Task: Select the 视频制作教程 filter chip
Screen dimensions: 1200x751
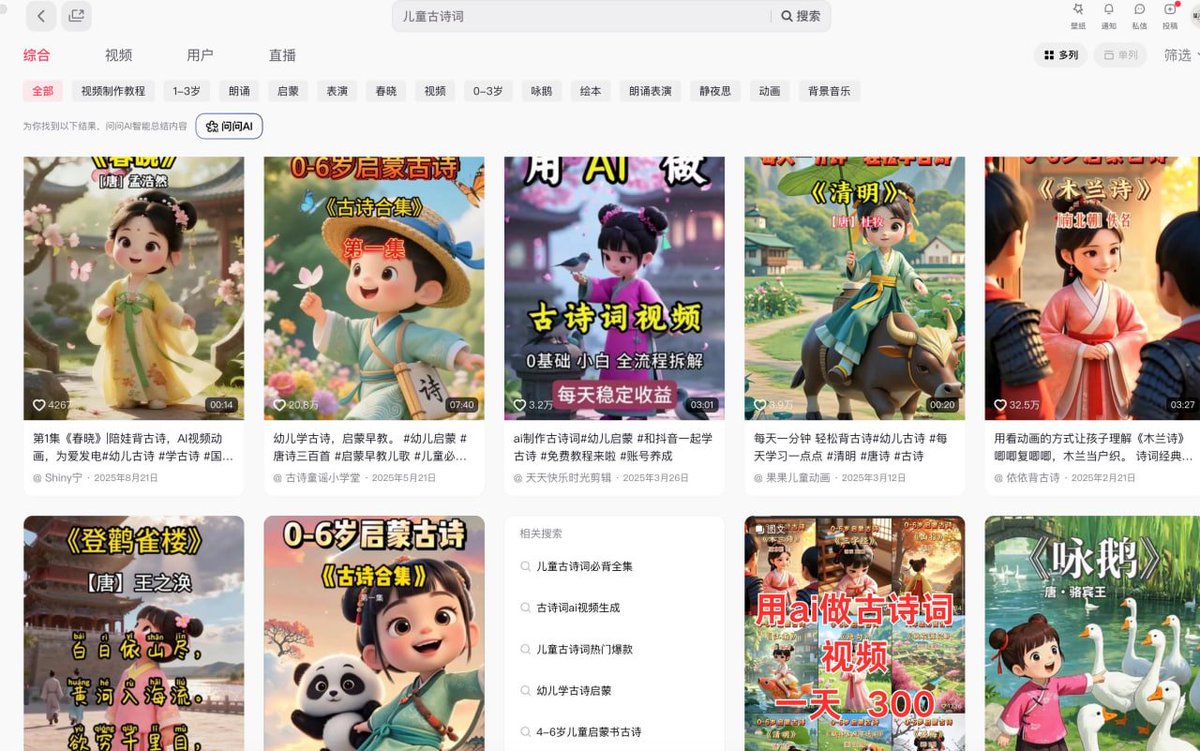Action: pos(113,91)
